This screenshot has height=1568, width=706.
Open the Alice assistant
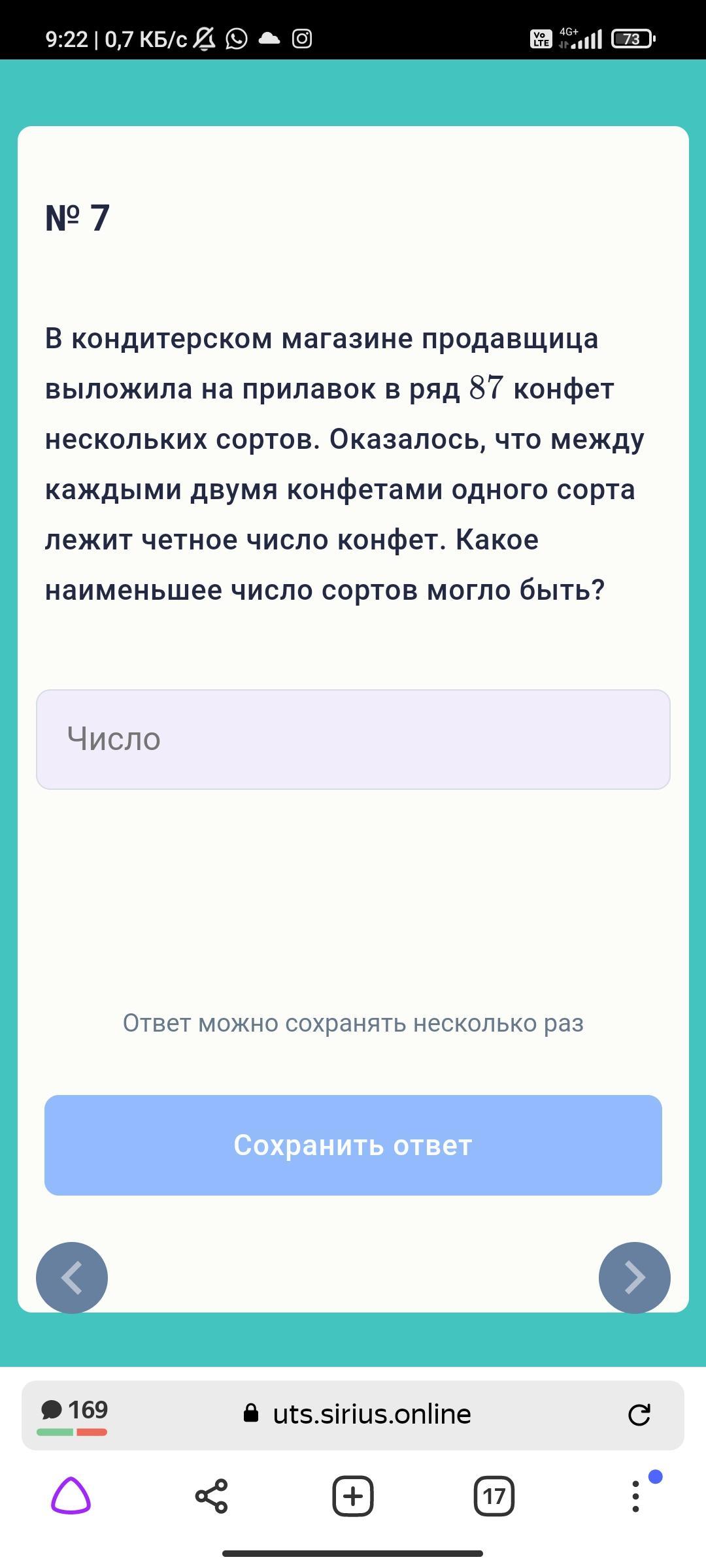[71, 1495]
